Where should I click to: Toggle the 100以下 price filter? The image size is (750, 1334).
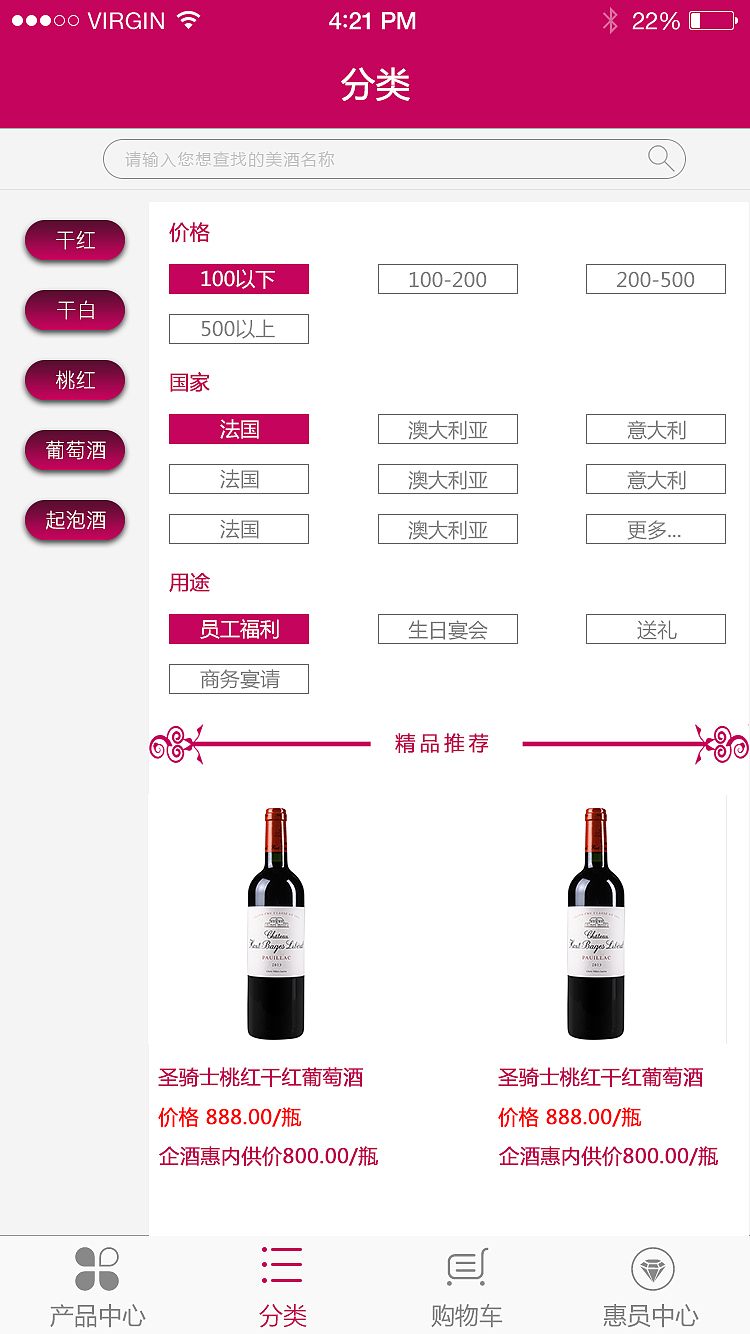tap(238, 279)
